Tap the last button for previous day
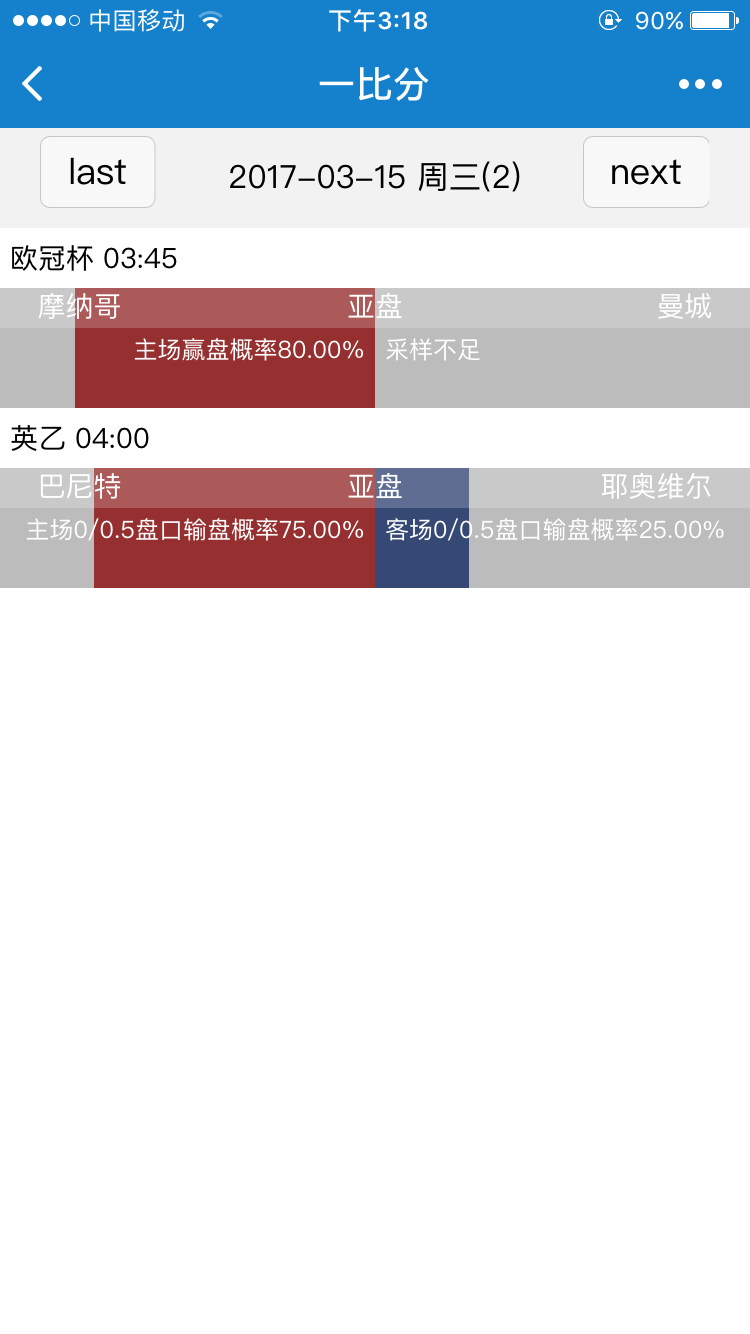 (x=97, y=172)
